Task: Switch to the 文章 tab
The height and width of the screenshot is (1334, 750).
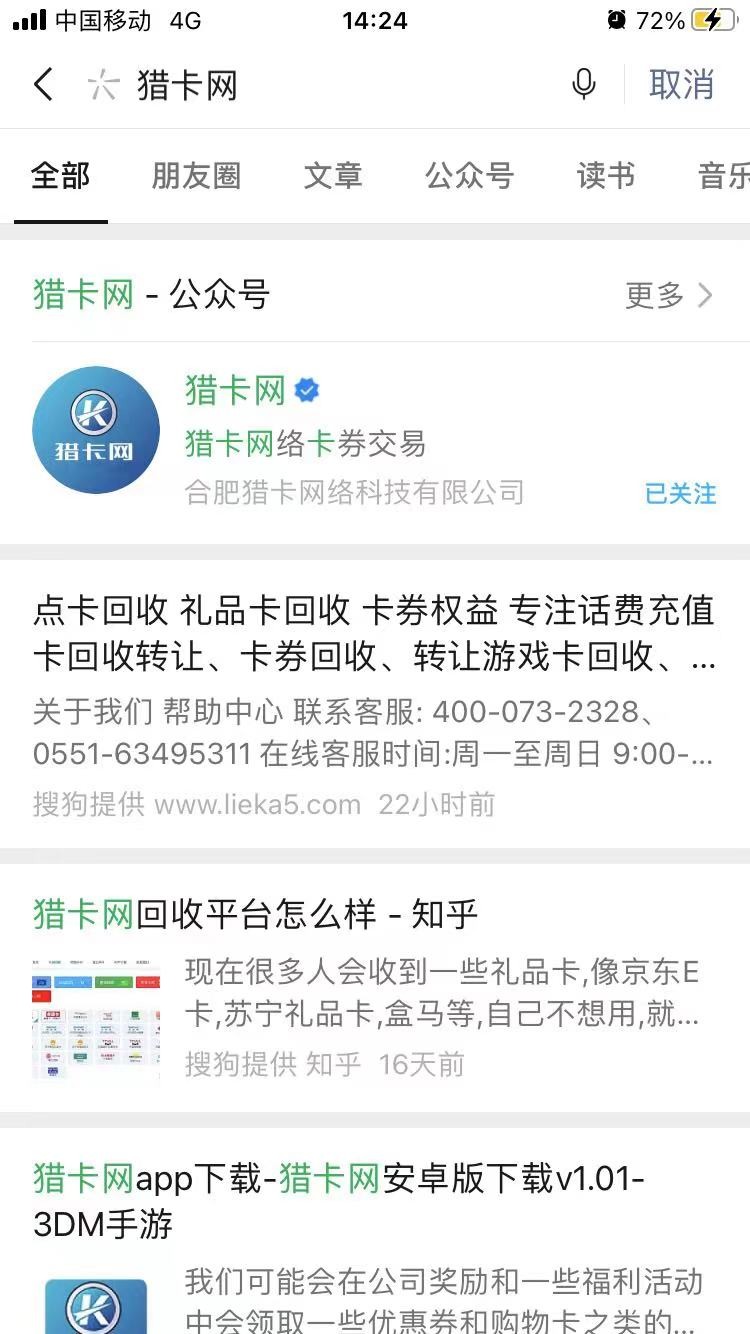Action: (332, 176)
